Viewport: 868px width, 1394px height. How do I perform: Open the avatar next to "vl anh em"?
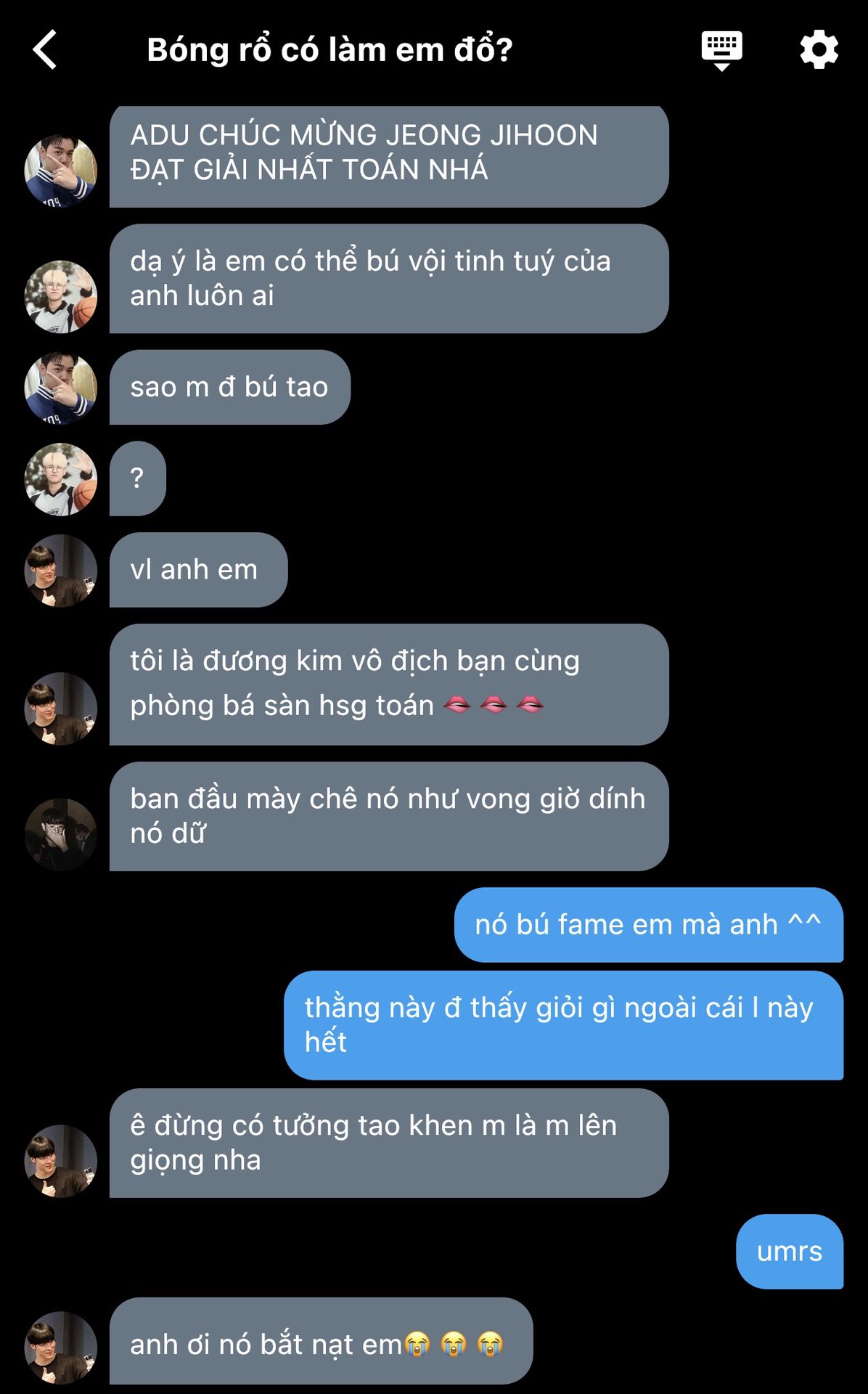point(61,571)
